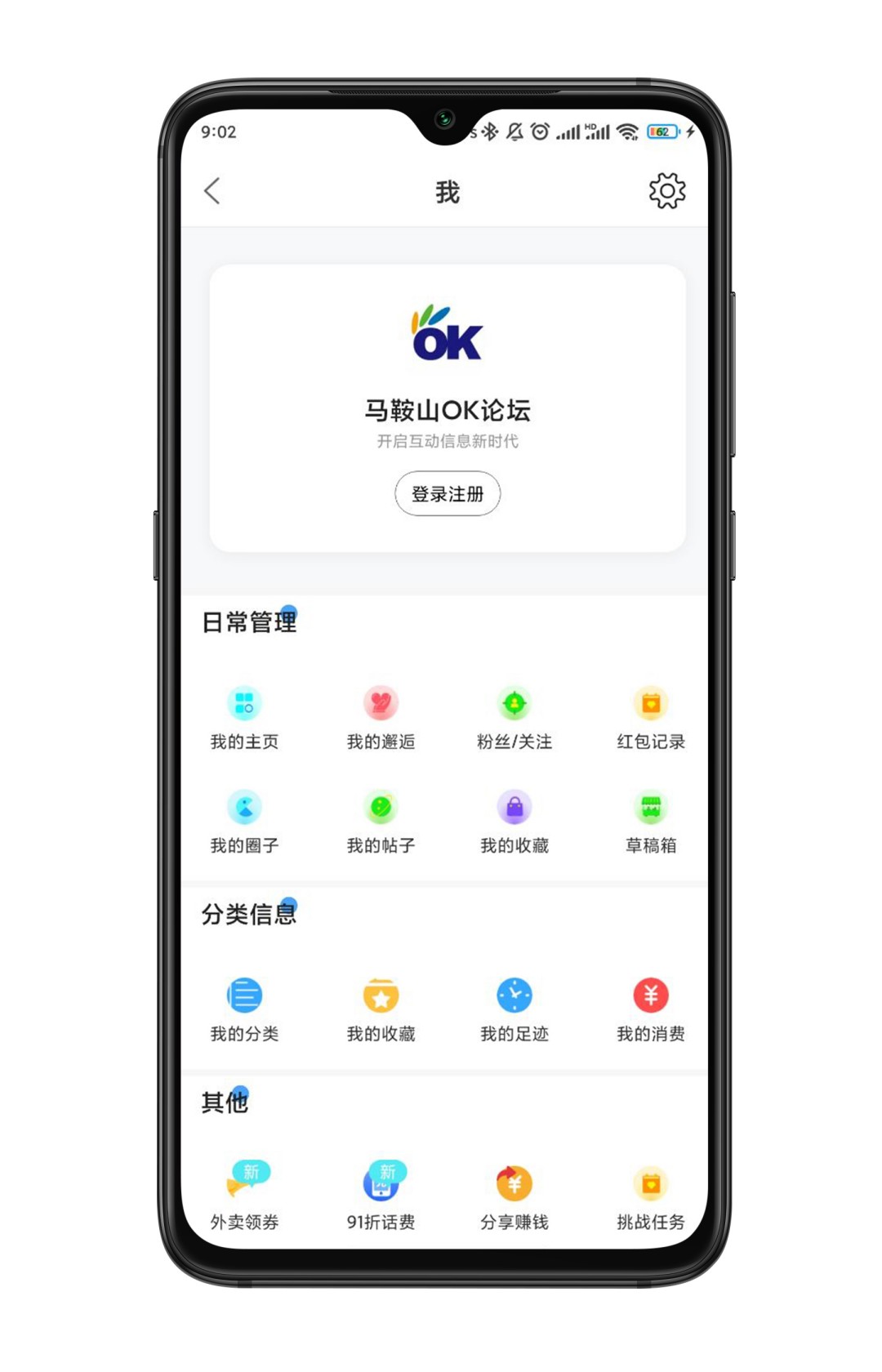This screenshot has width=882, height=1372.
Task: Check 我的消费 spending records
Action: pos(651,1011)
